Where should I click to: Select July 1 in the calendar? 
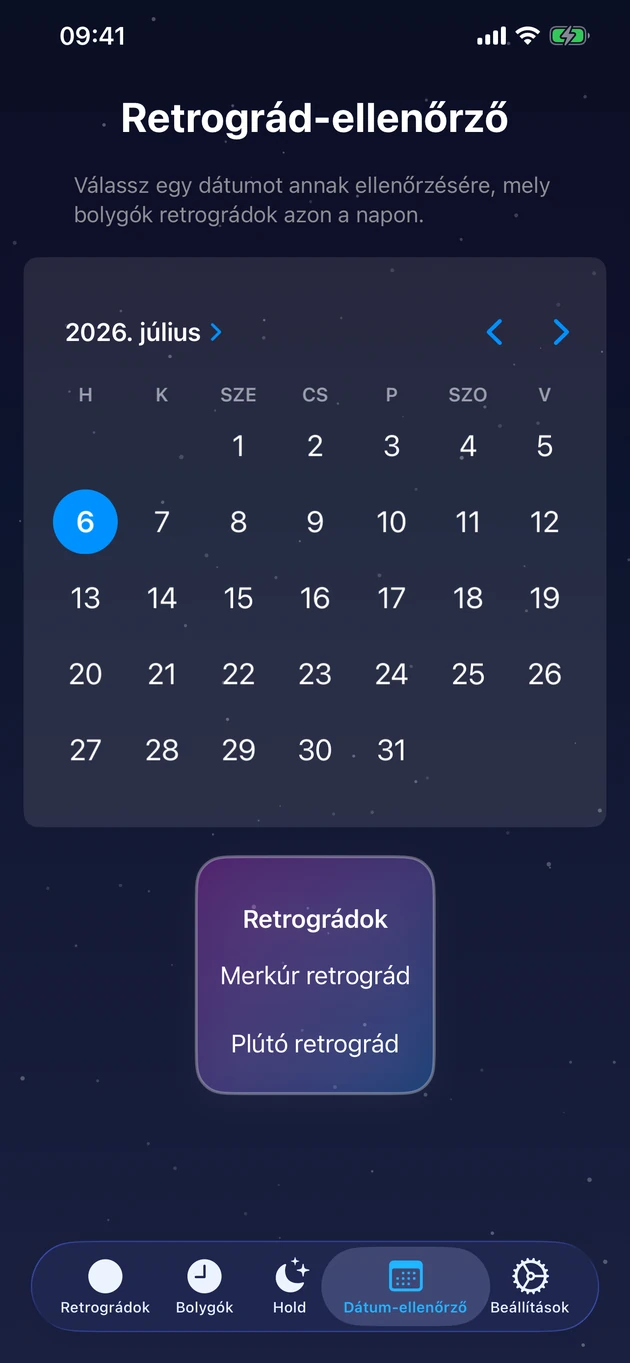tap(238, 446)
